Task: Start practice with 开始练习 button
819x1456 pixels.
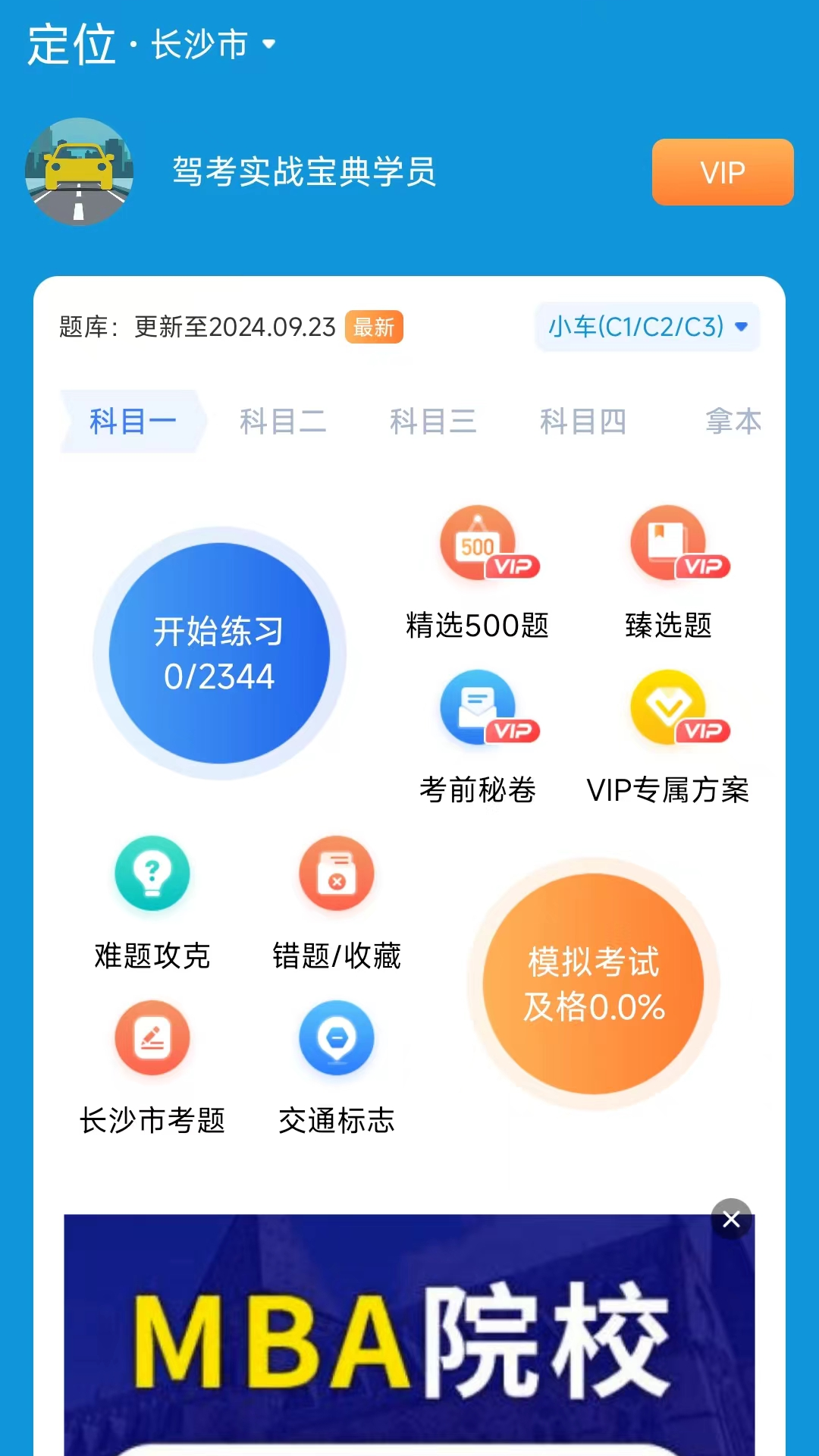Action: click(x=219, y=653)
